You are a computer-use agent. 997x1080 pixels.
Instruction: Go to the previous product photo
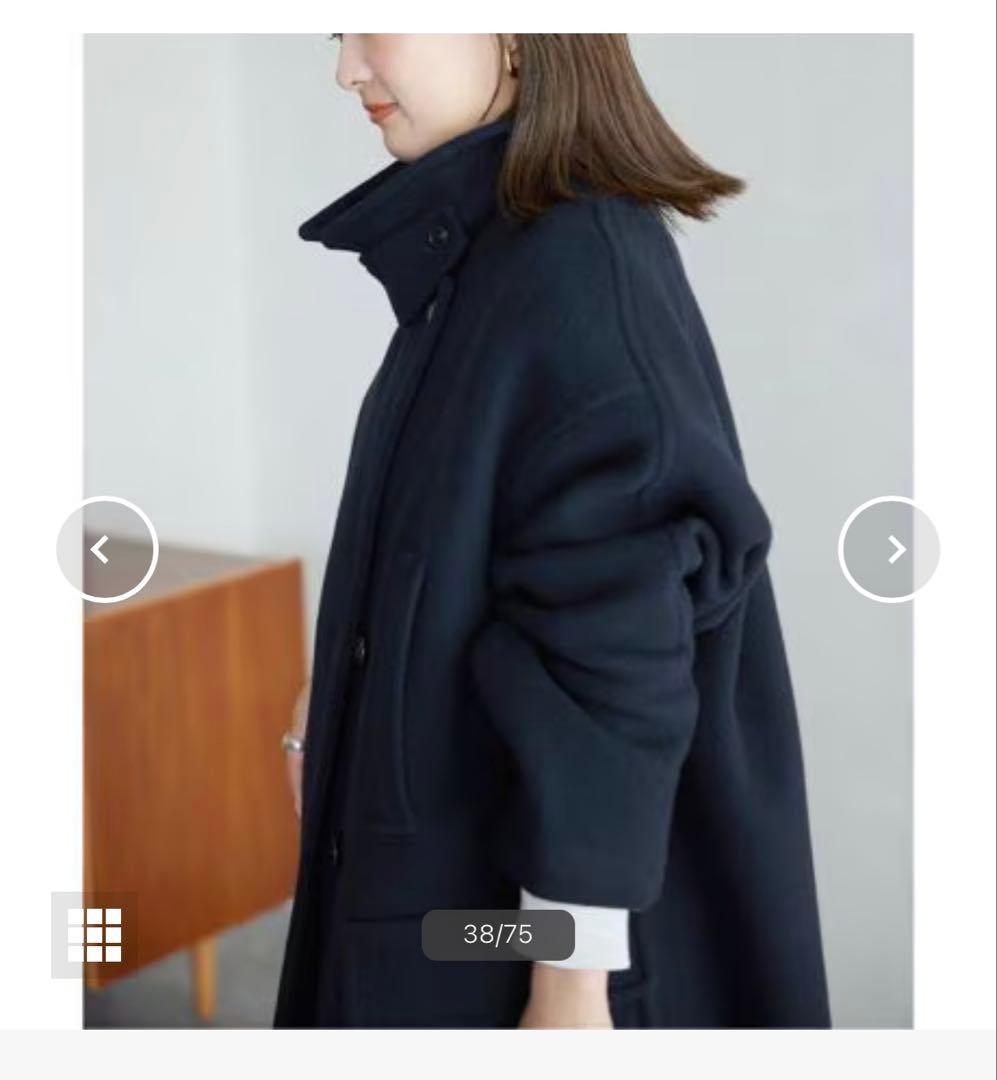coord(106,549)
